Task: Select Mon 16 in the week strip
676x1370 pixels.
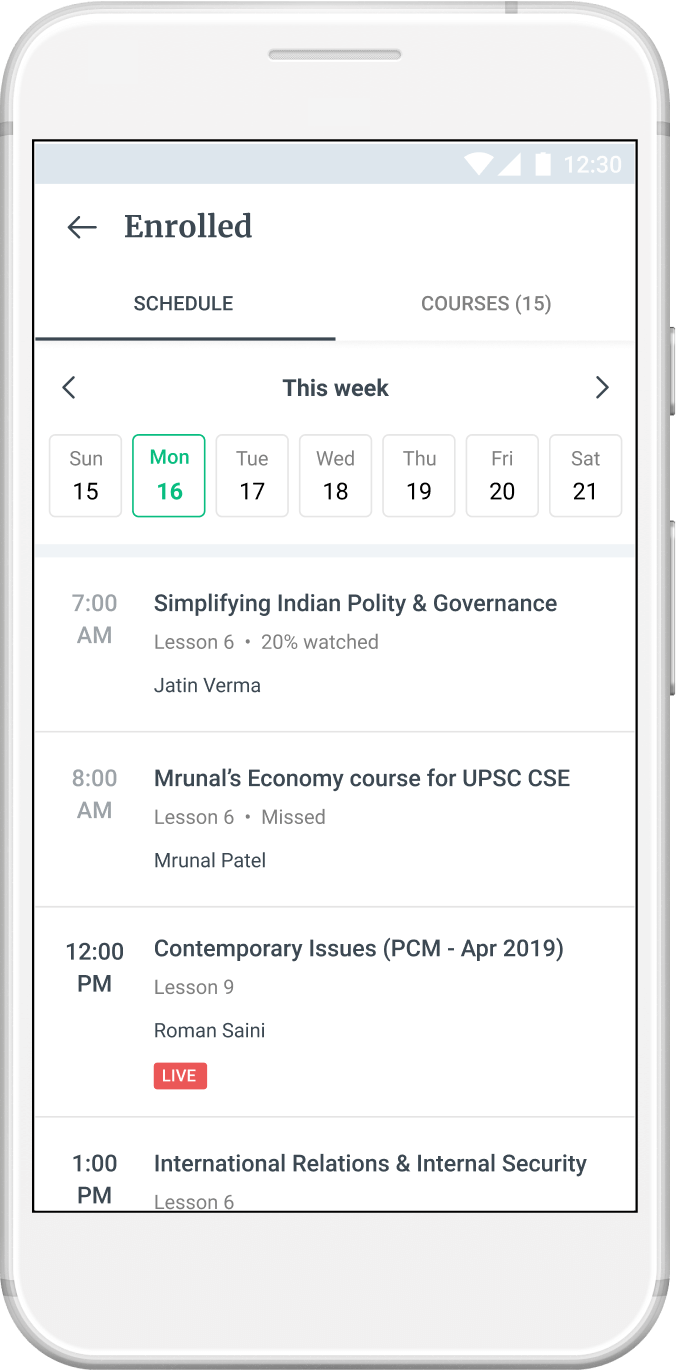Action: [169, 476]
